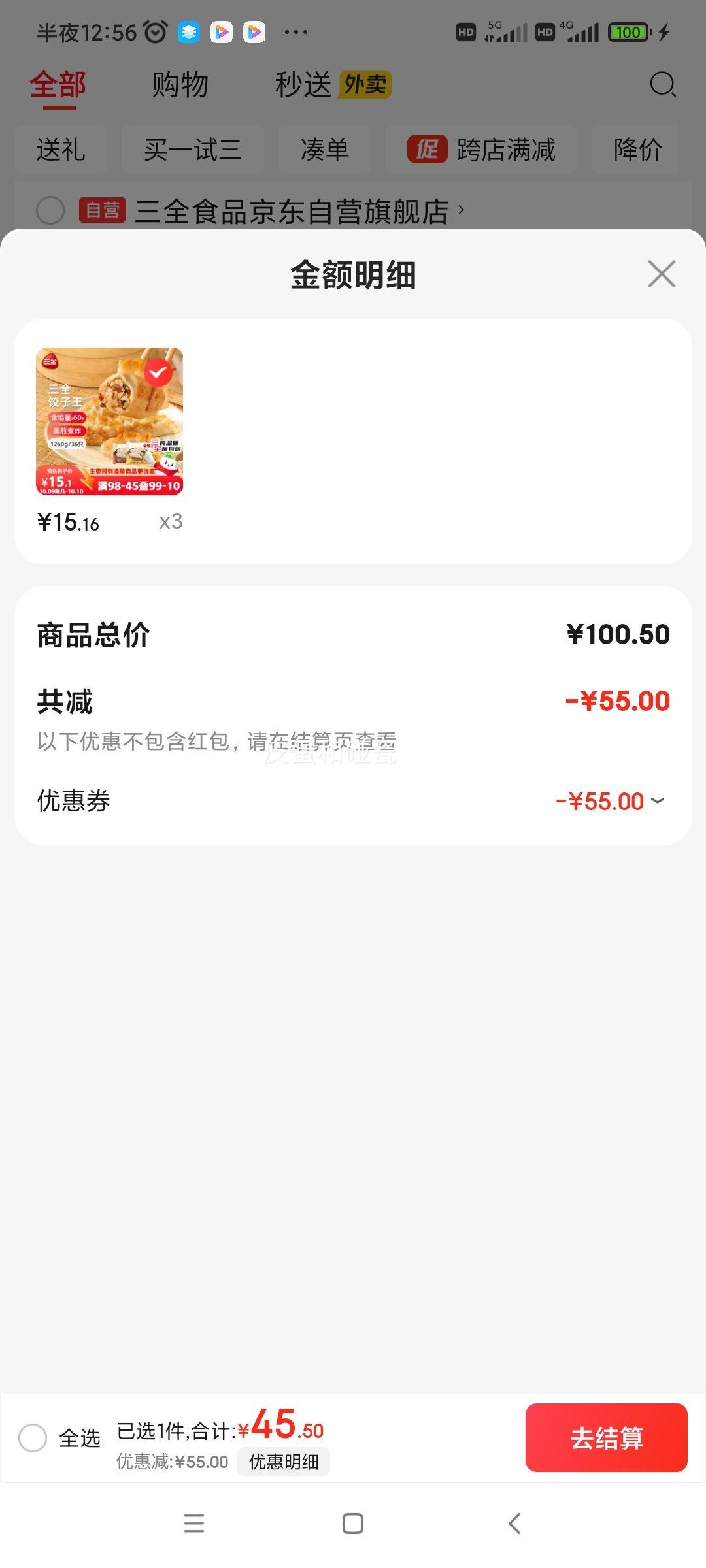Tap 去结算 to check out
The height and width of the screenshot is (1568, 706).
(x=606, y=1438)
